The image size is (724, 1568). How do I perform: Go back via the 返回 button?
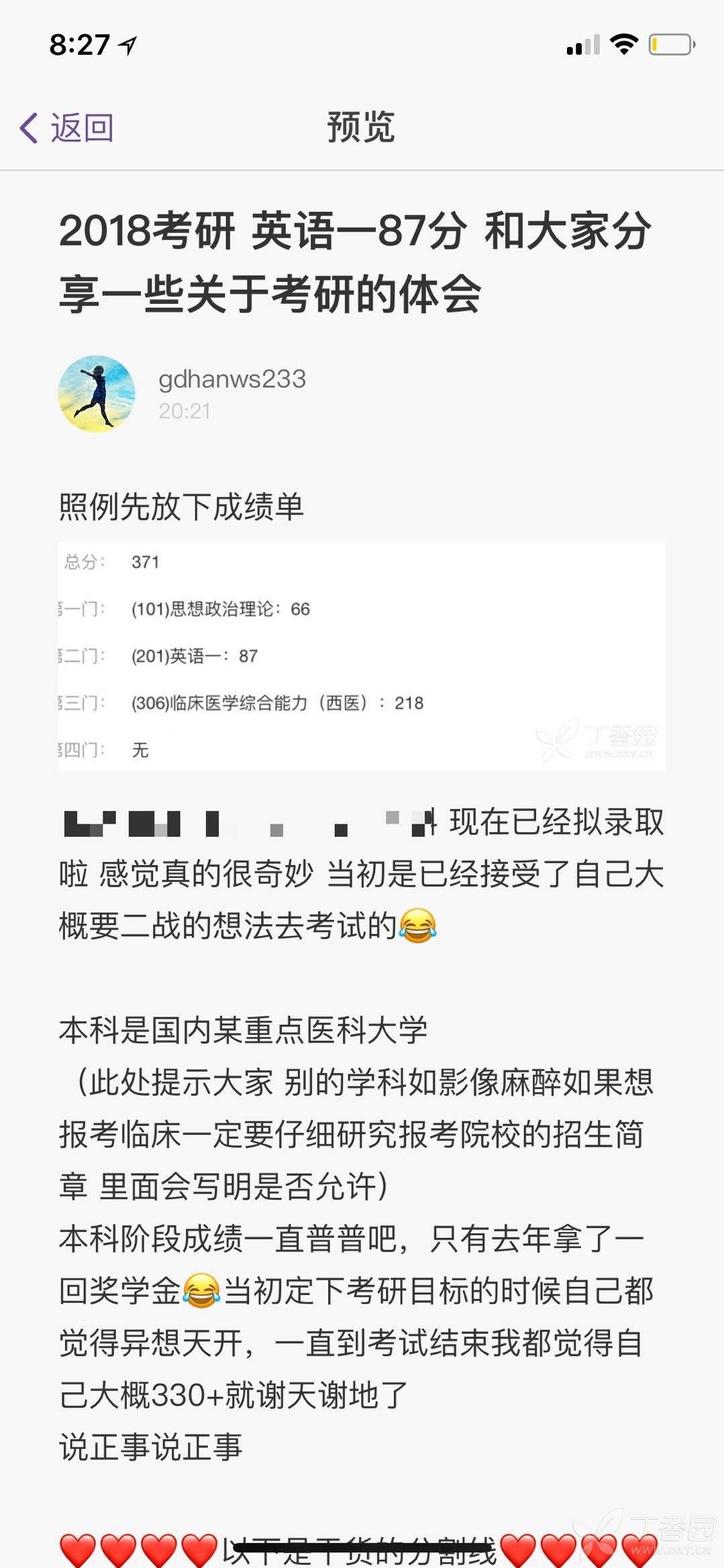tap(67, 127)
